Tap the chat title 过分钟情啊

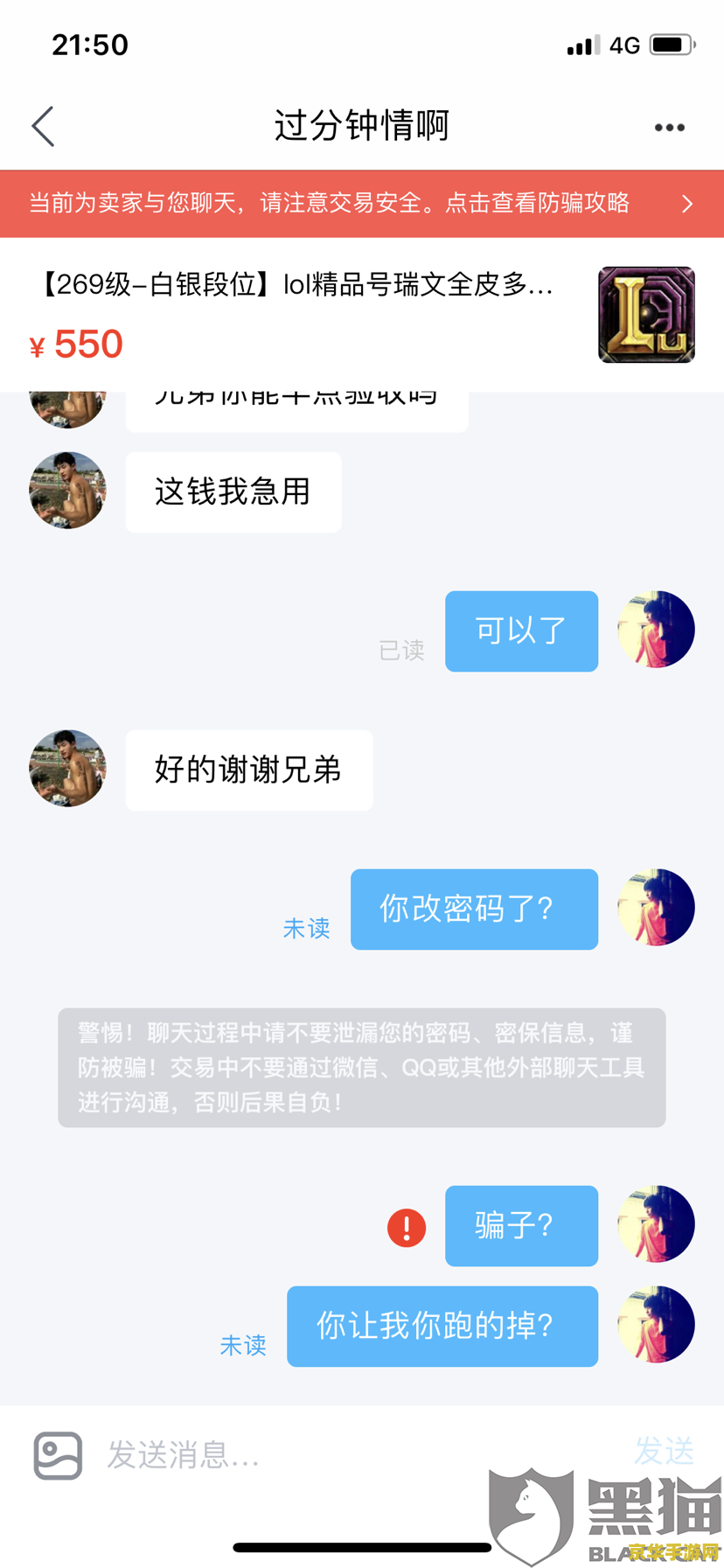point(361,125)
